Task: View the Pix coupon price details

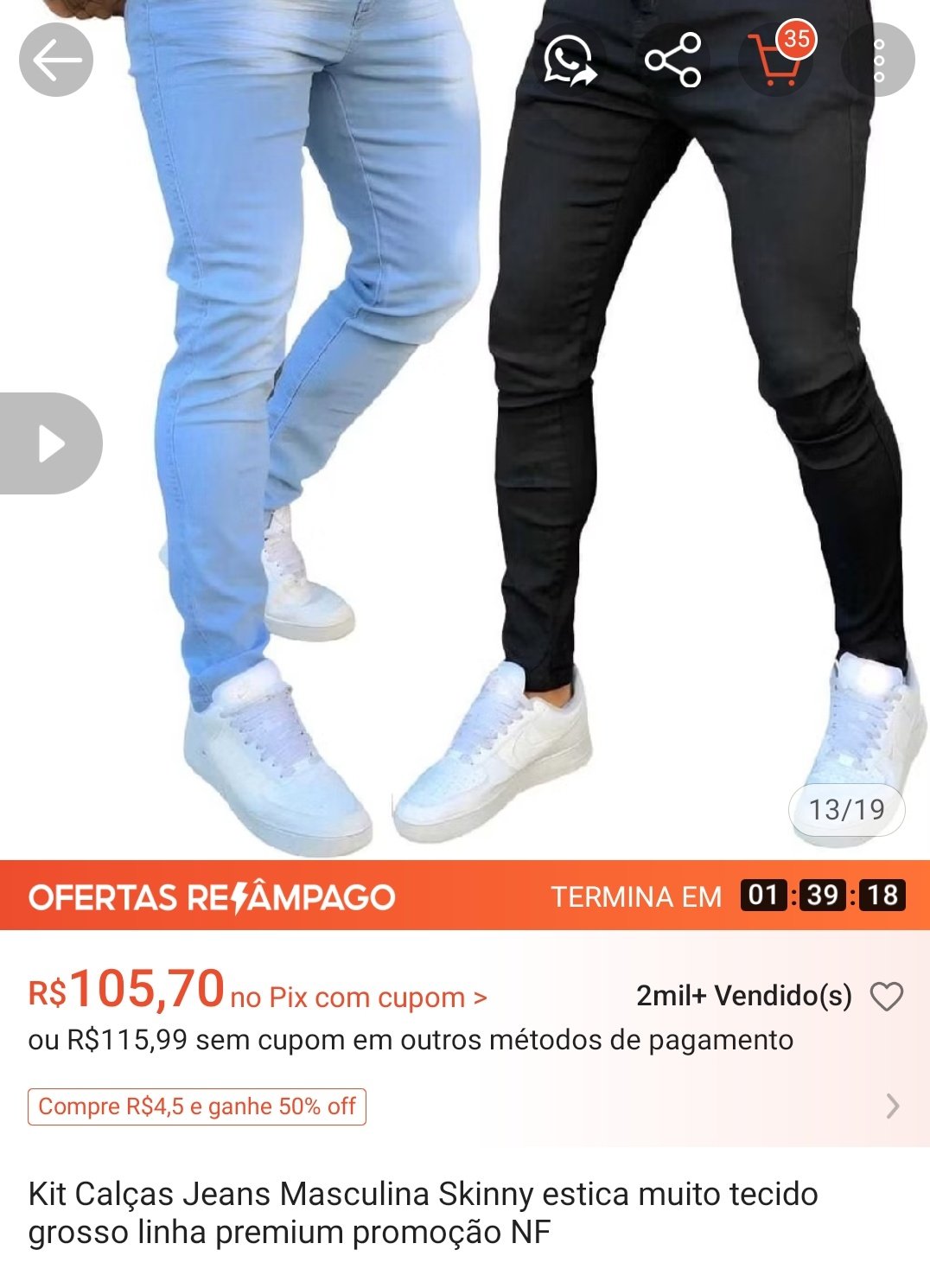Action: click(359, 998)
